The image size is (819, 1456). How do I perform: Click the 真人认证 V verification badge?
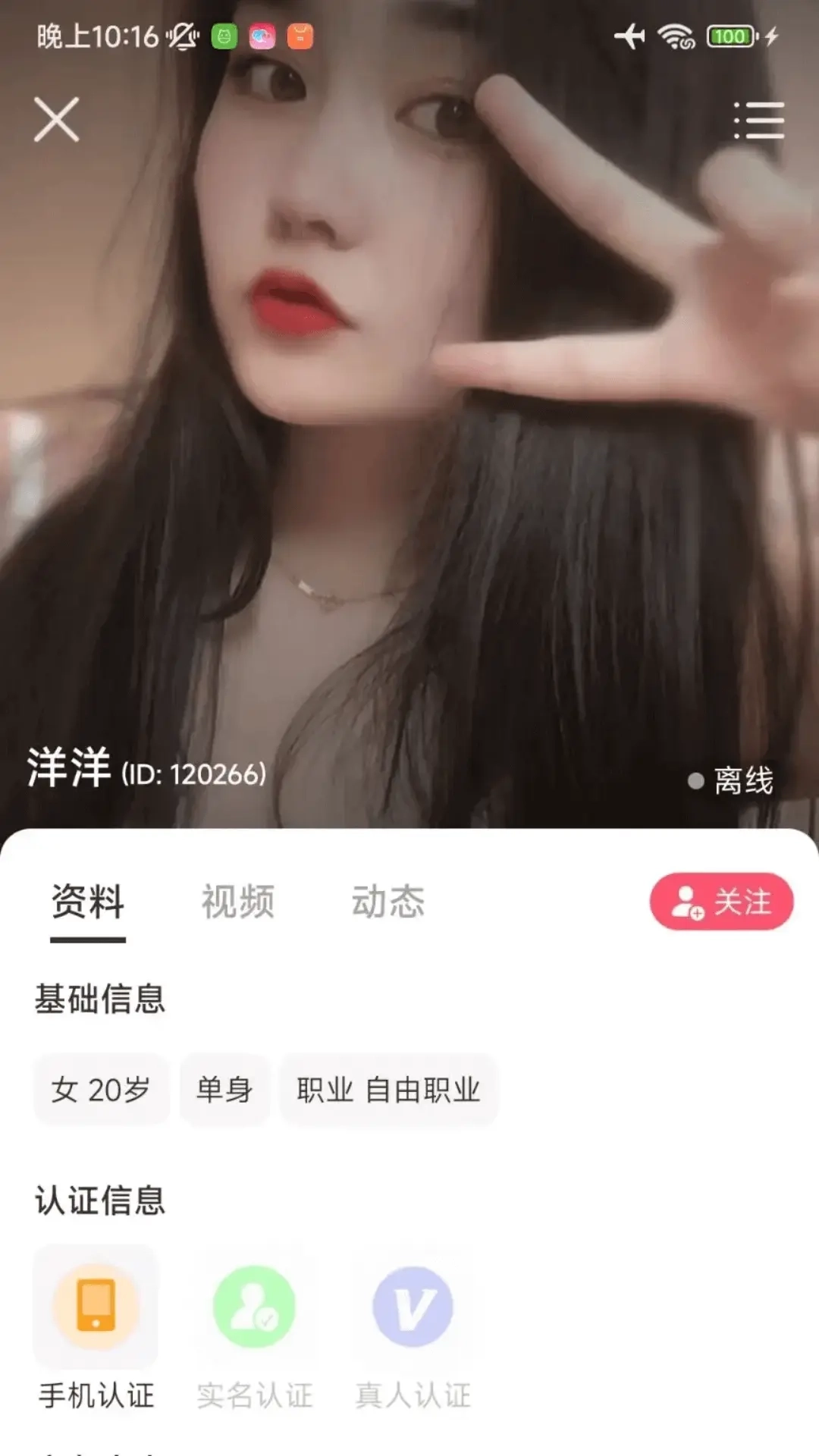(410, 1306)
